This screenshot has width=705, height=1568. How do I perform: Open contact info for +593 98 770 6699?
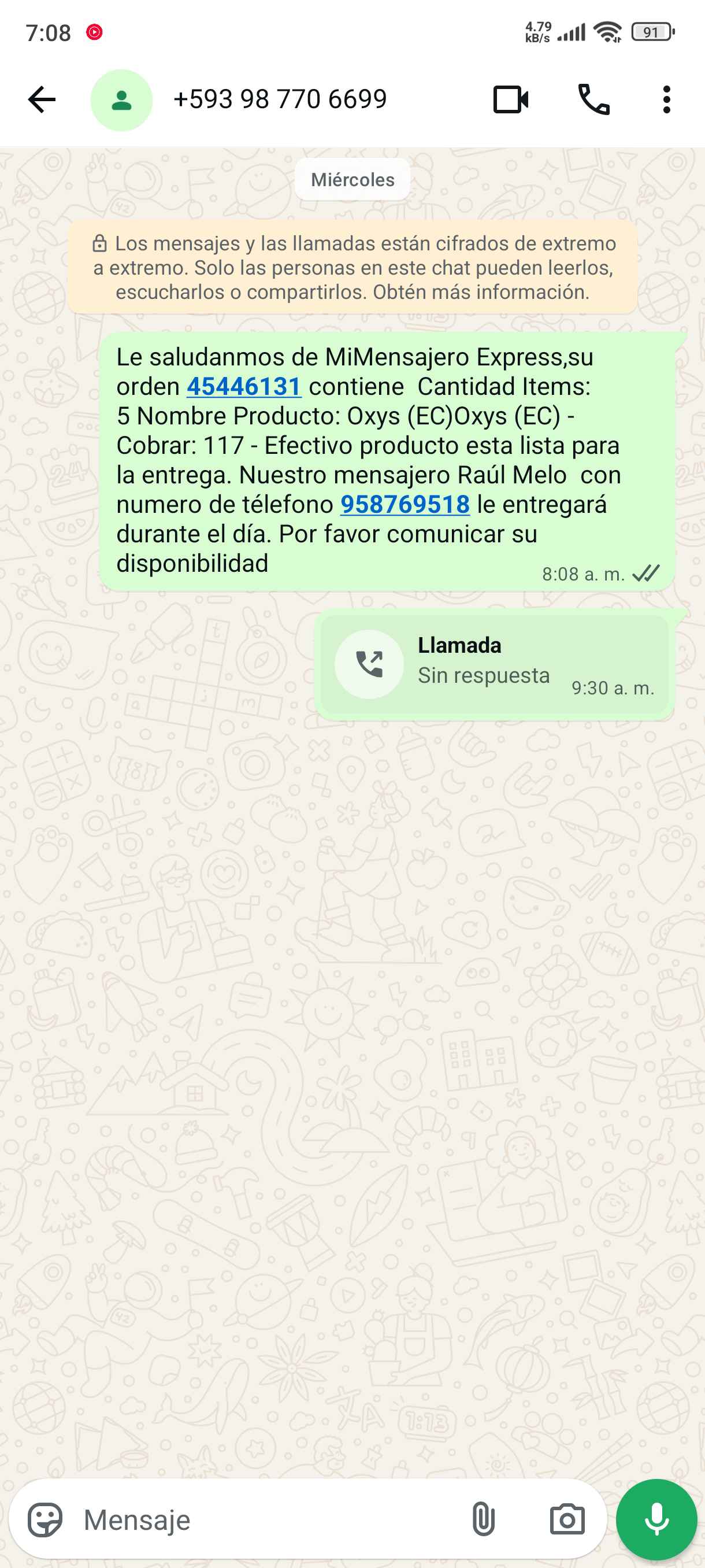click(280, 99)
